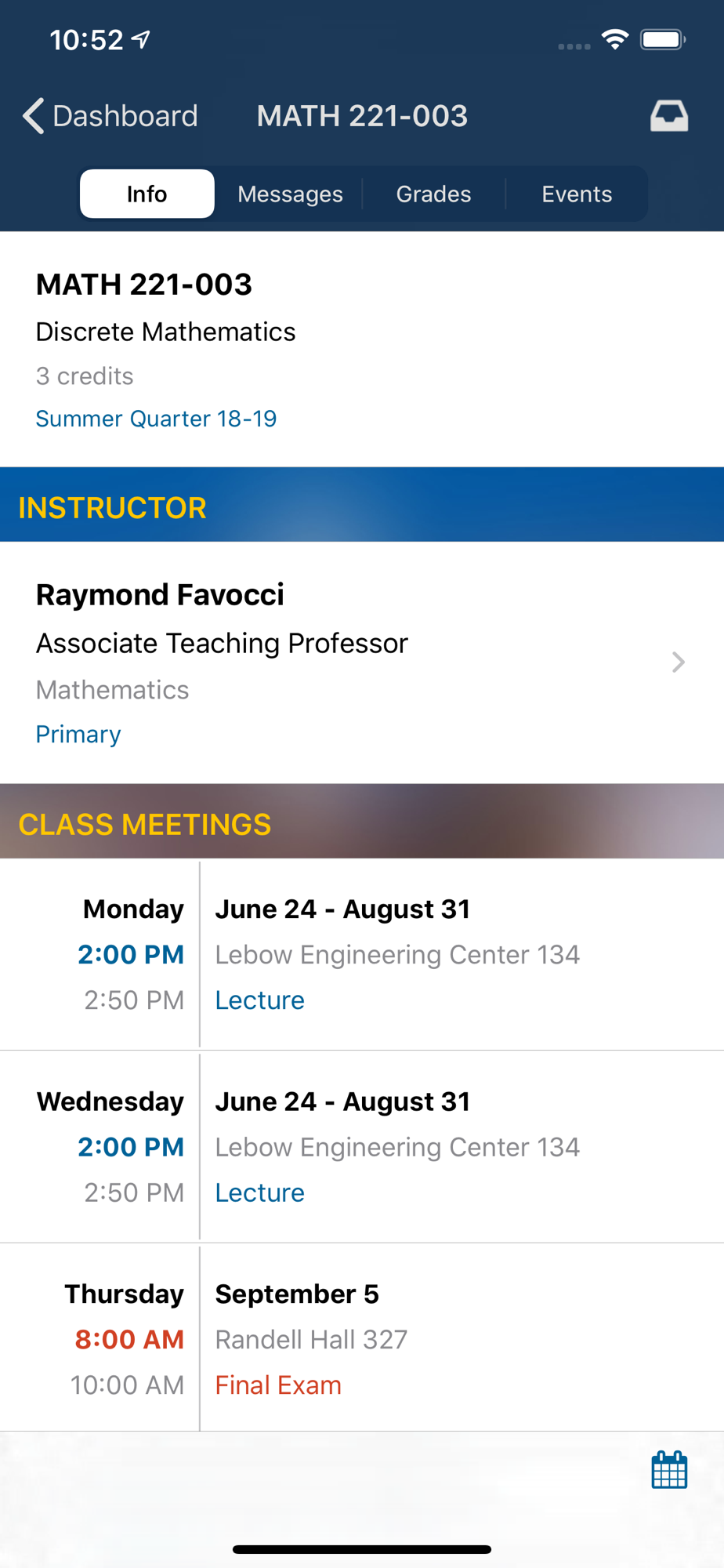Select the Info tab
This screenshot has height=1568, width=724.
(147, 194)
